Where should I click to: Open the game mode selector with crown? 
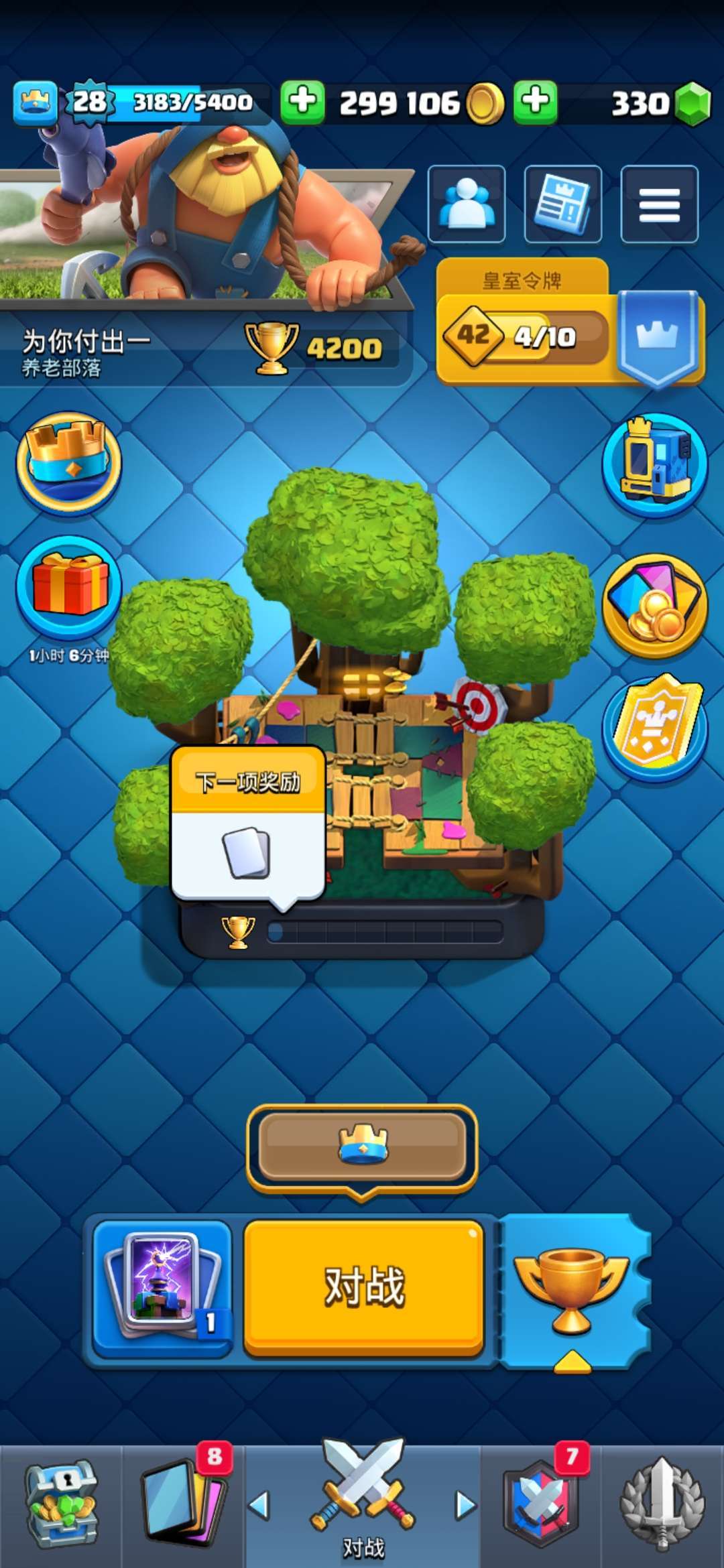tap(362, 1147)
